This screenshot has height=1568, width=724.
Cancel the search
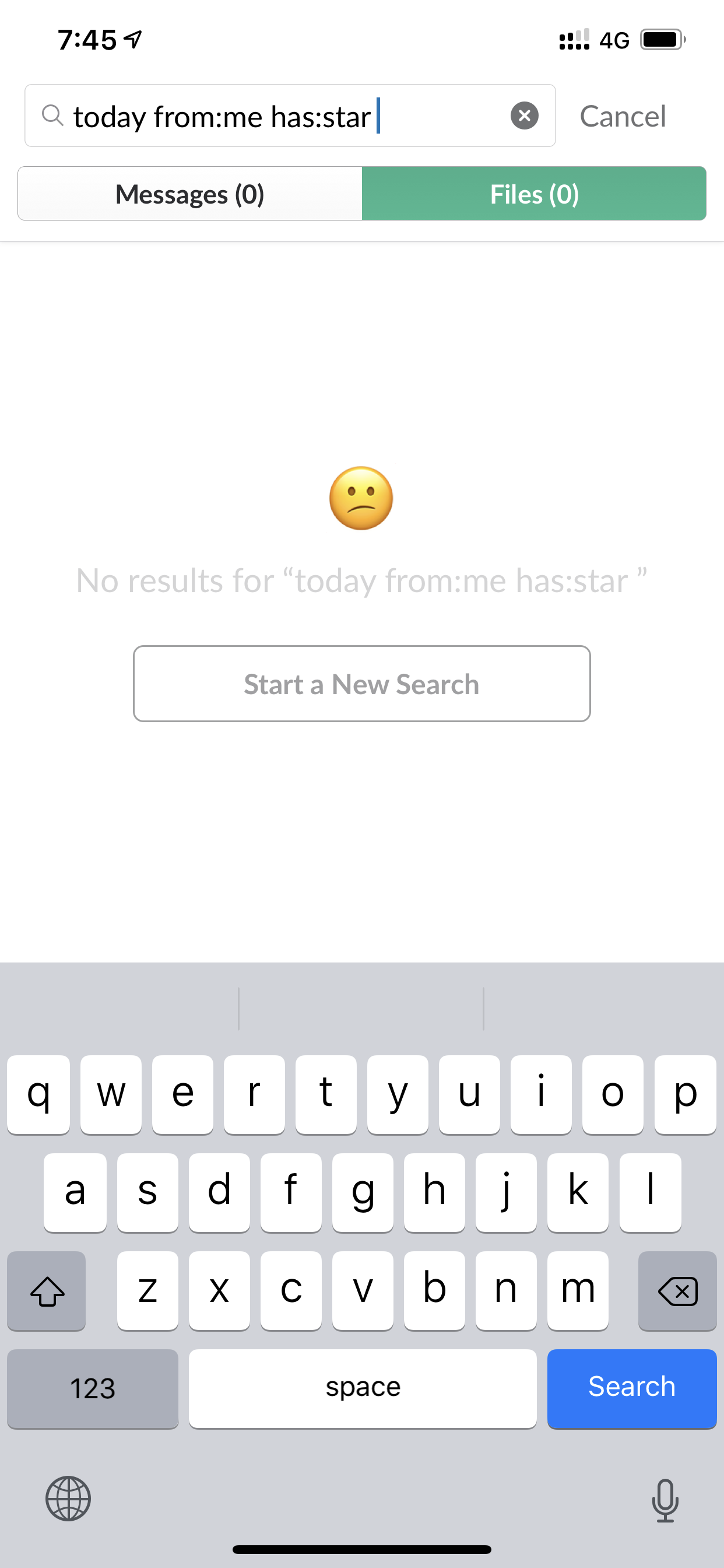(x=623, y=116)
